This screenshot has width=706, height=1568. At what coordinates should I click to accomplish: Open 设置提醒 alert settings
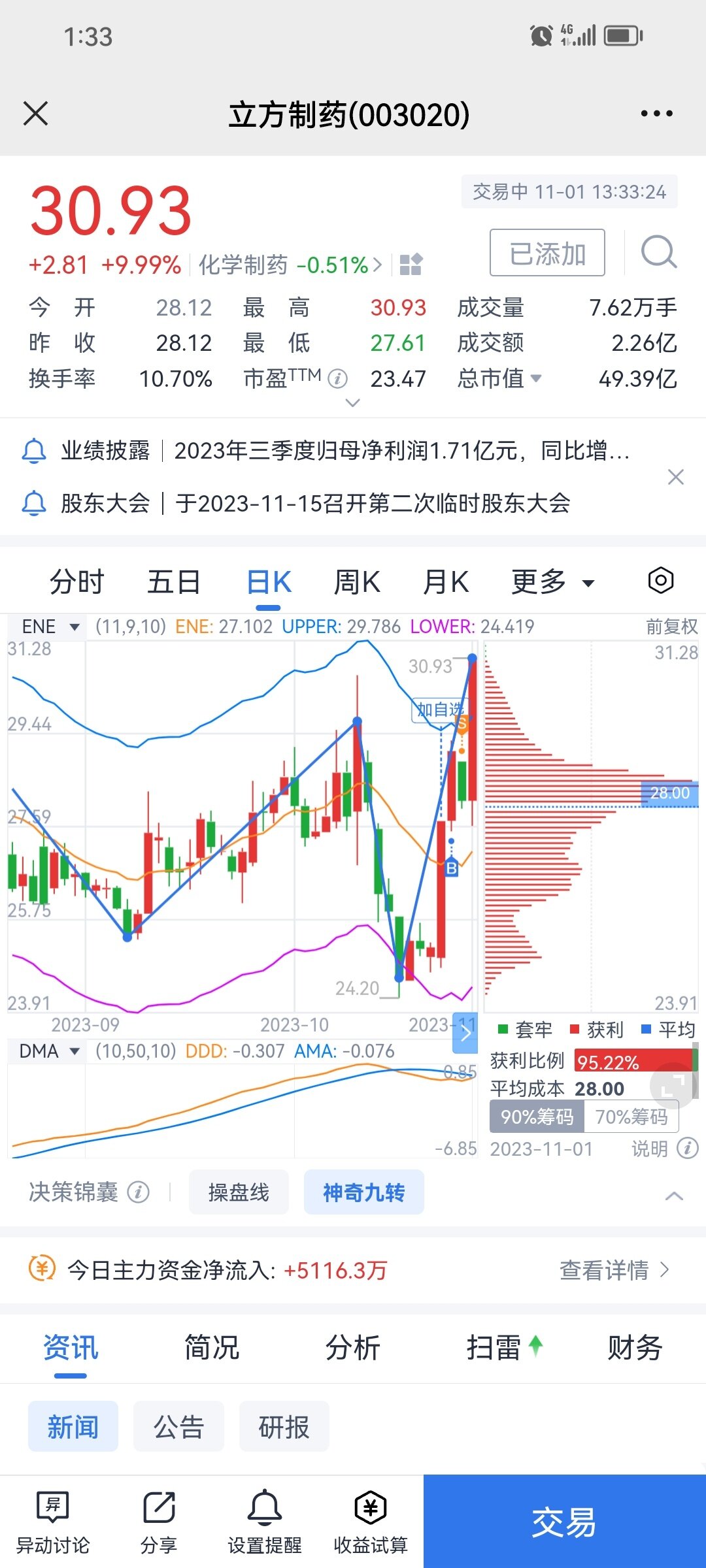pyautogui.click(x=265, y=1522)
